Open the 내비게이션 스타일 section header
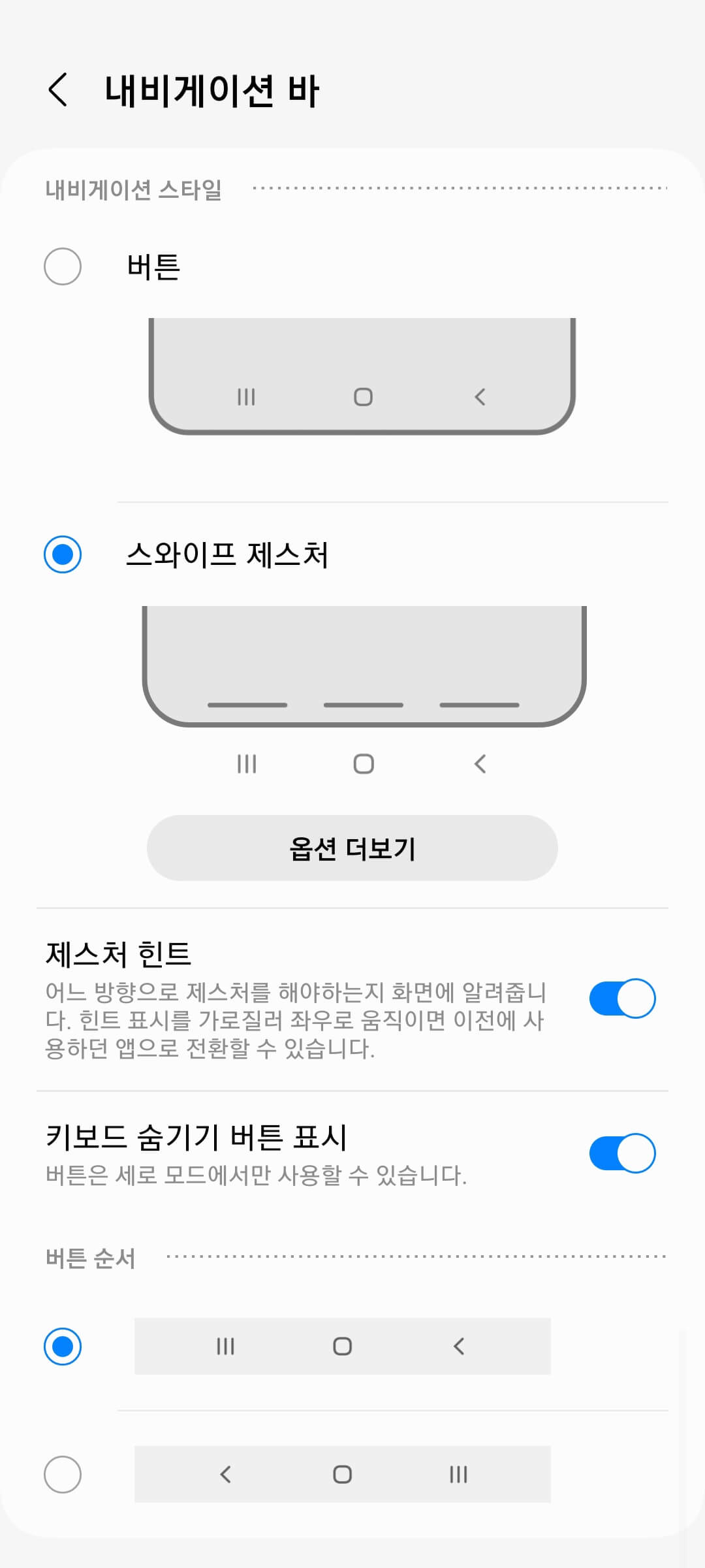705x1568 pixels. click(134, 189)
